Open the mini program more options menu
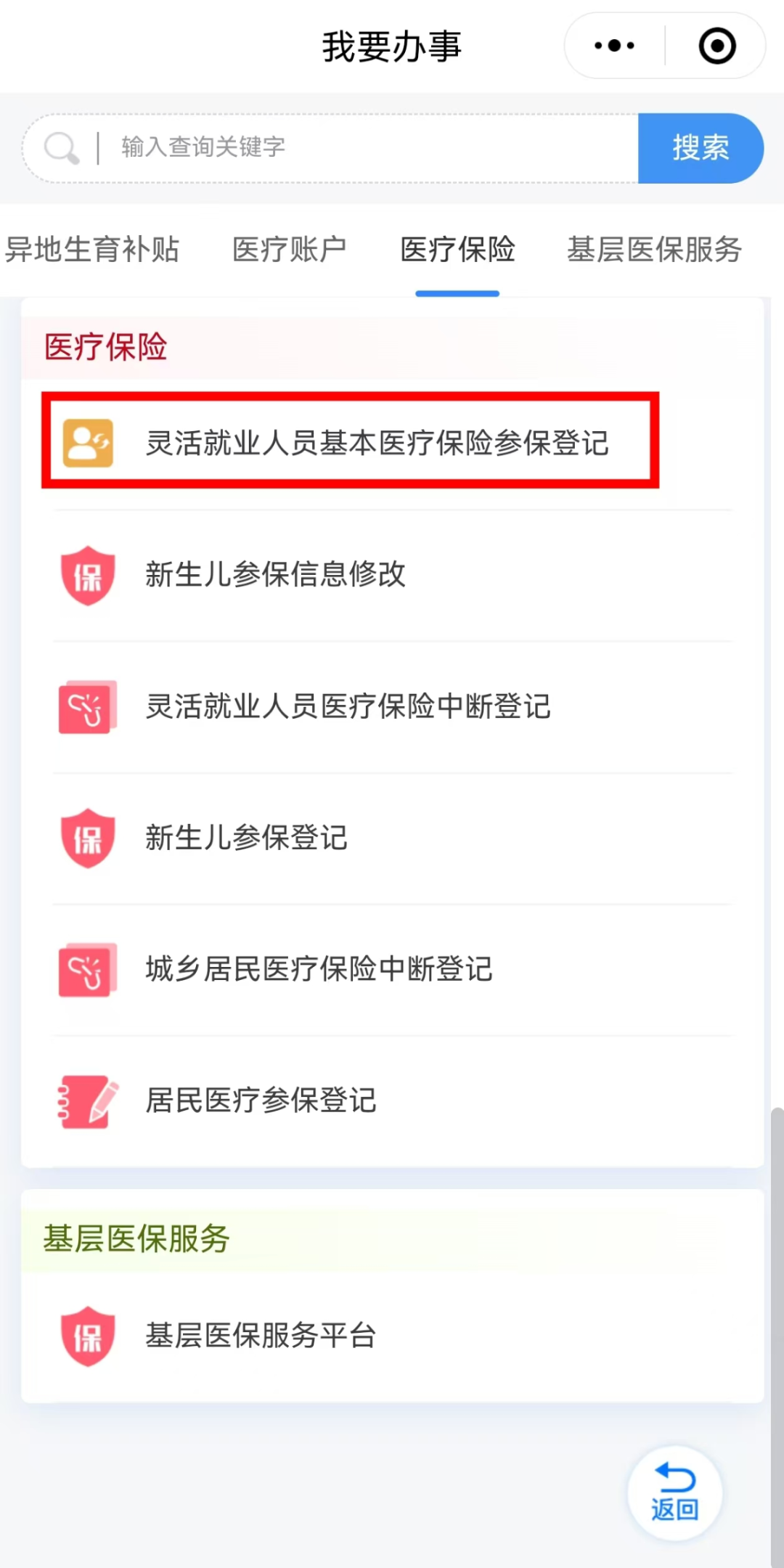Image resolution: width=784 pixels, height=1568 pixels. (614, 46)
